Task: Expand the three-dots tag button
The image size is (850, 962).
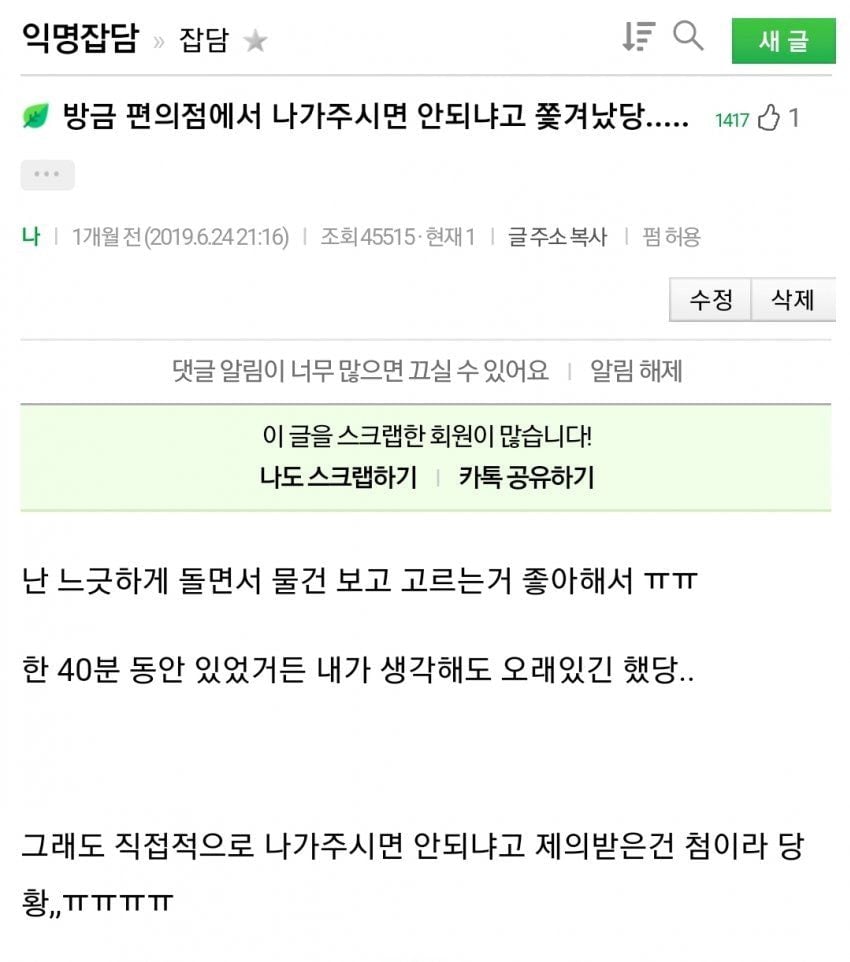Action: click(x=47, y=174)
